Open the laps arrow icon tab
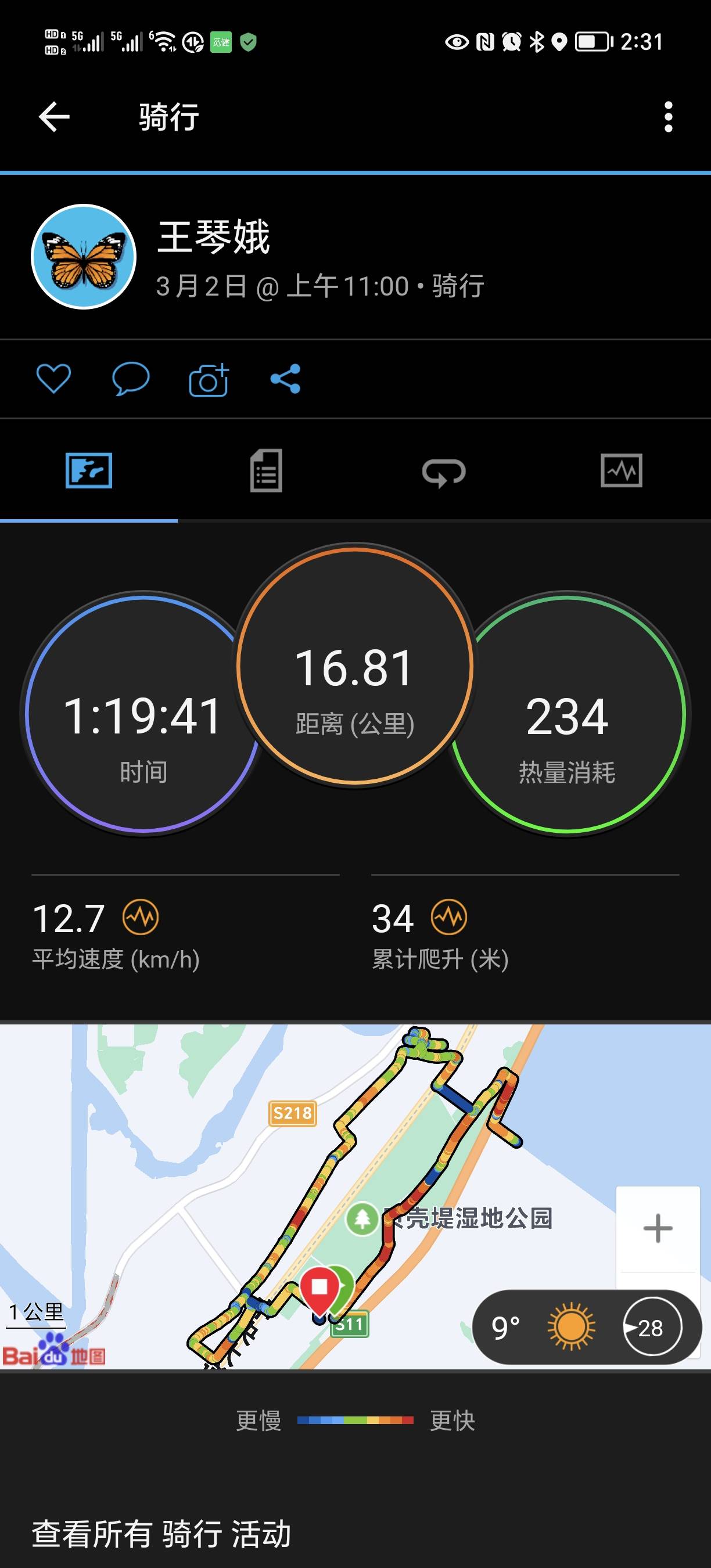 click(444, 472)
